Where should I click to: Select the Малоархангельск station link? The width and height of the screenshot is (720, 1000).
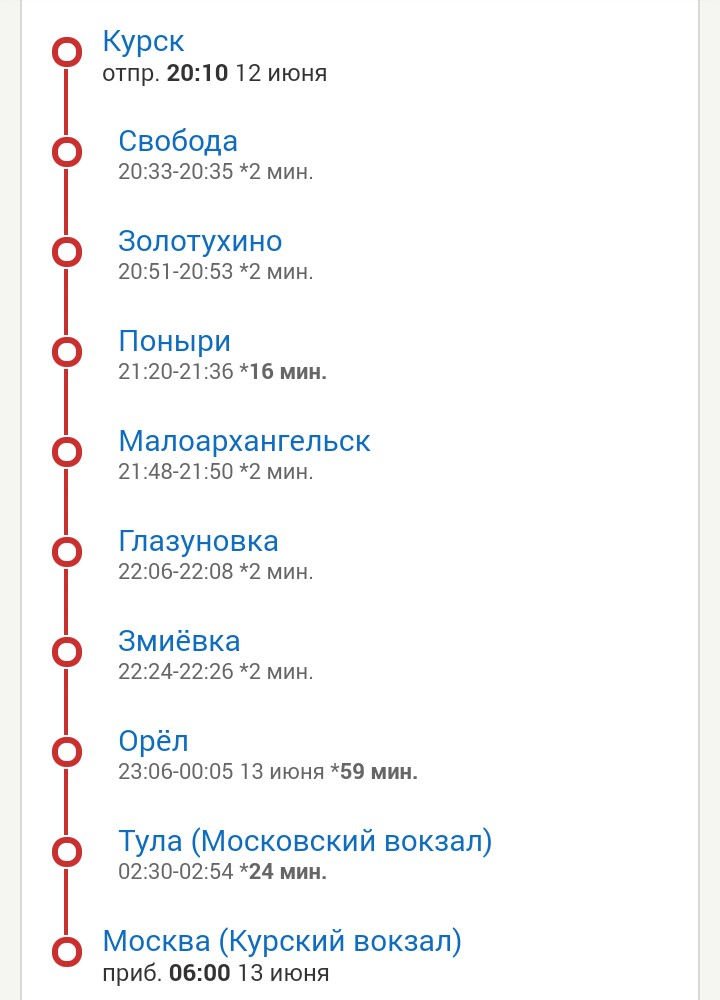point(244,441)
